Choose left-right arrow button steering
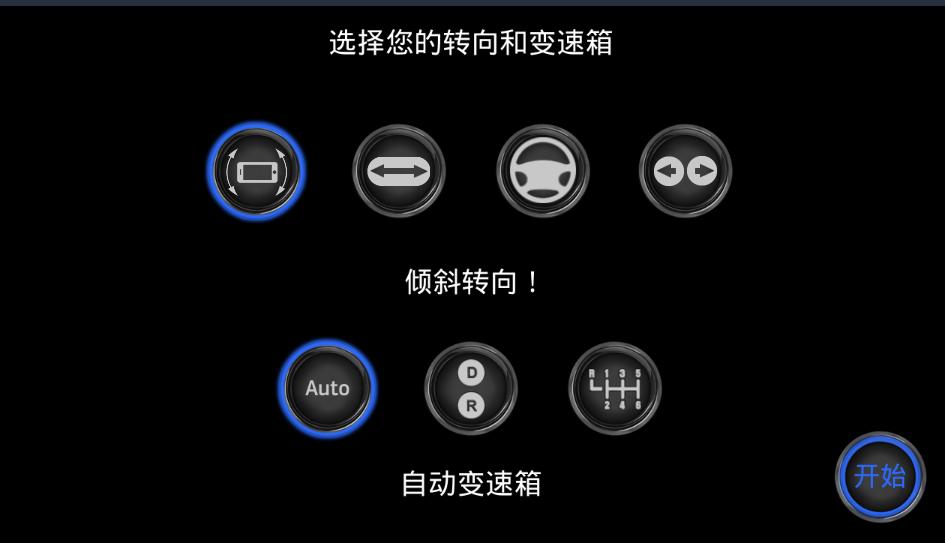Image resolution: width=945 pixels, height=543 pixels. (x=686, y=171)
